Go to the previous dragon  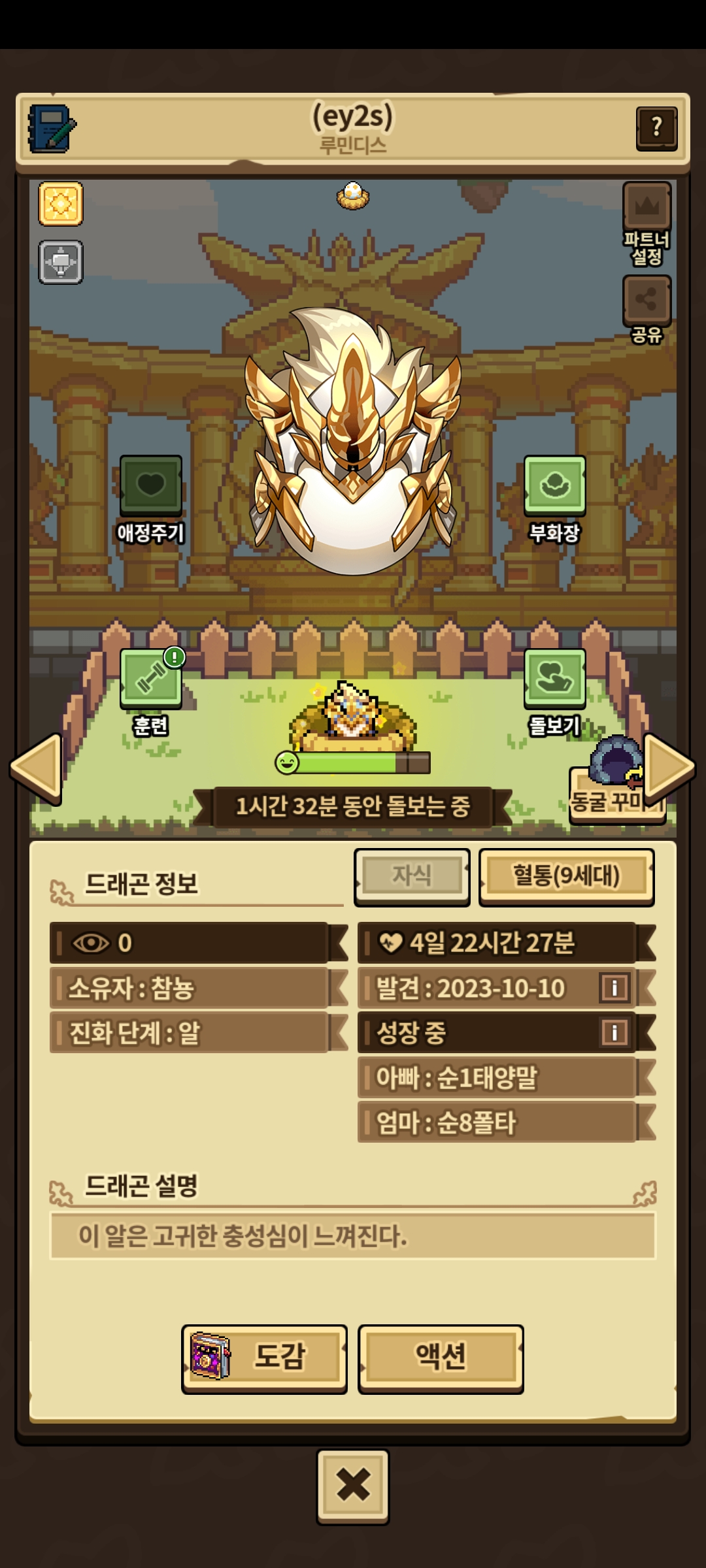[37, 768]
